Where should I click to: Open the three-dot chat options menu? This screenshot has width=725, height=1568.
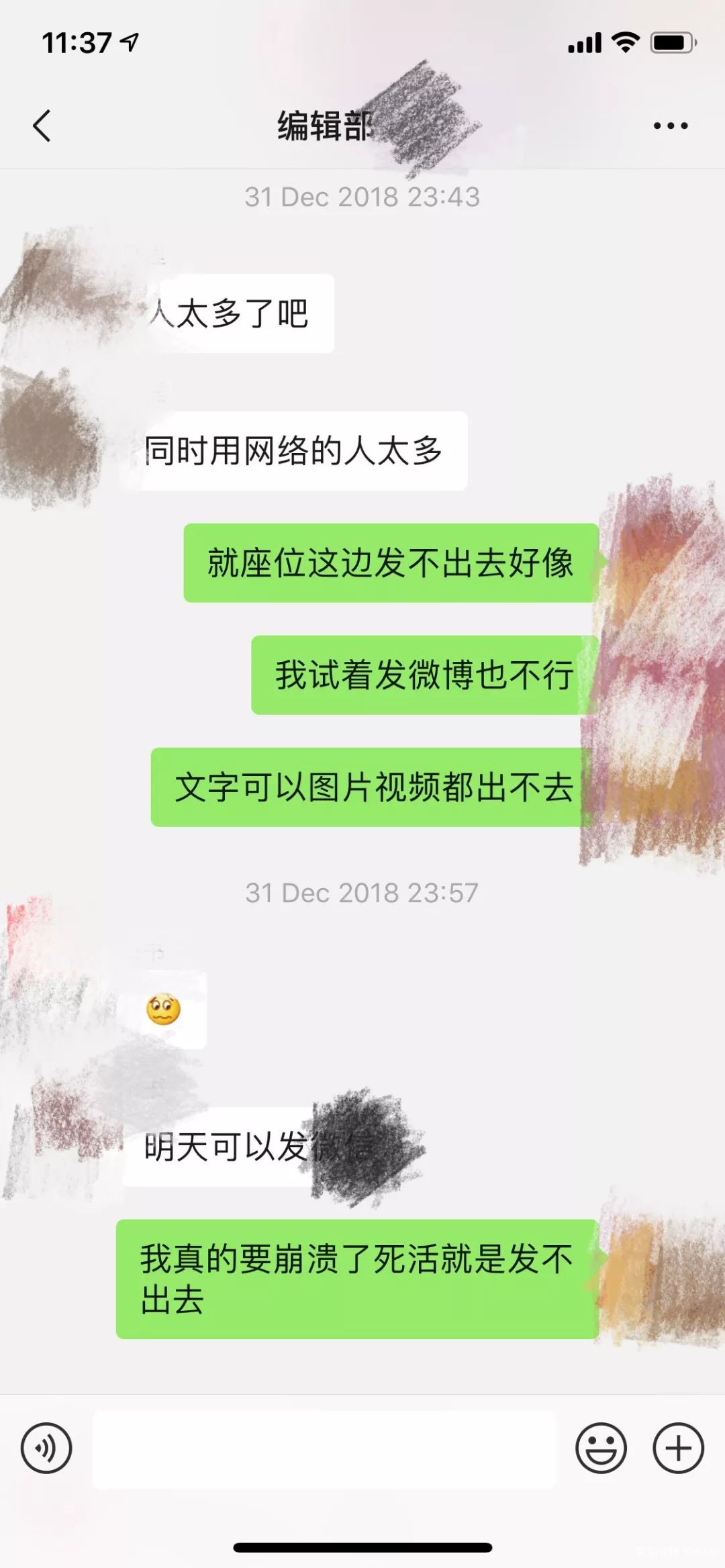click(671, 126)
